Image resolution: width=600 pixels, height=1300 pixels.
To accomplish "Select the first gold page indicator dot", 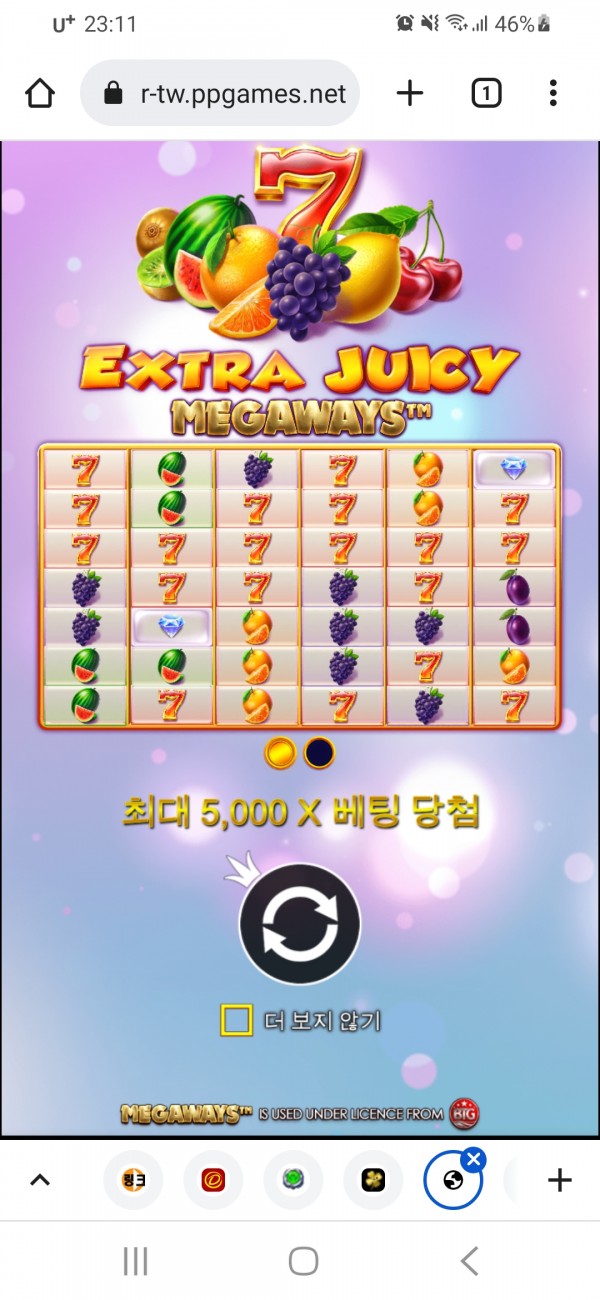I will point(280,753).
